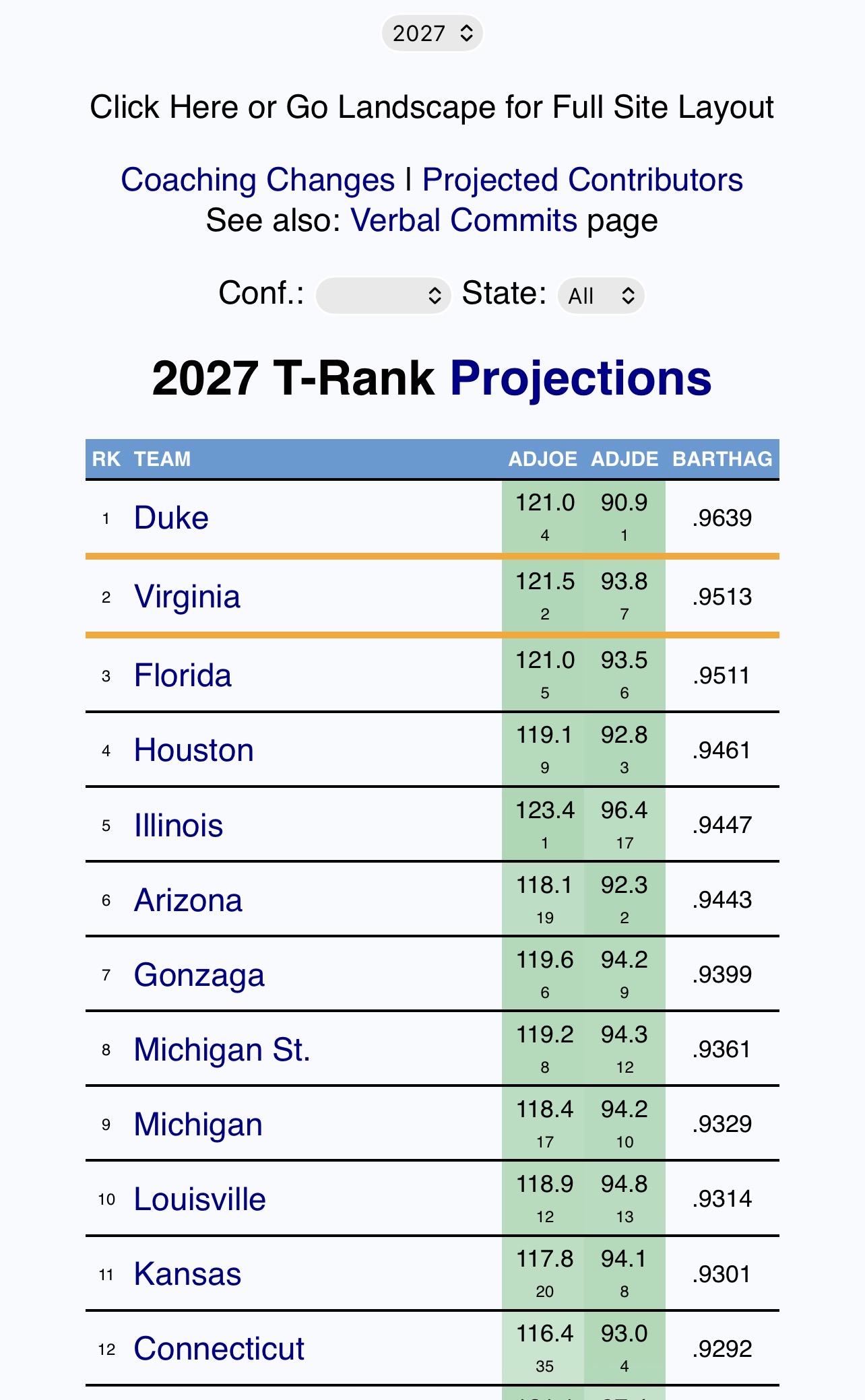This screenshot has width=865, height=1400.
Task: Sort the table by ADJDE column
Action: tap(624, 459)
